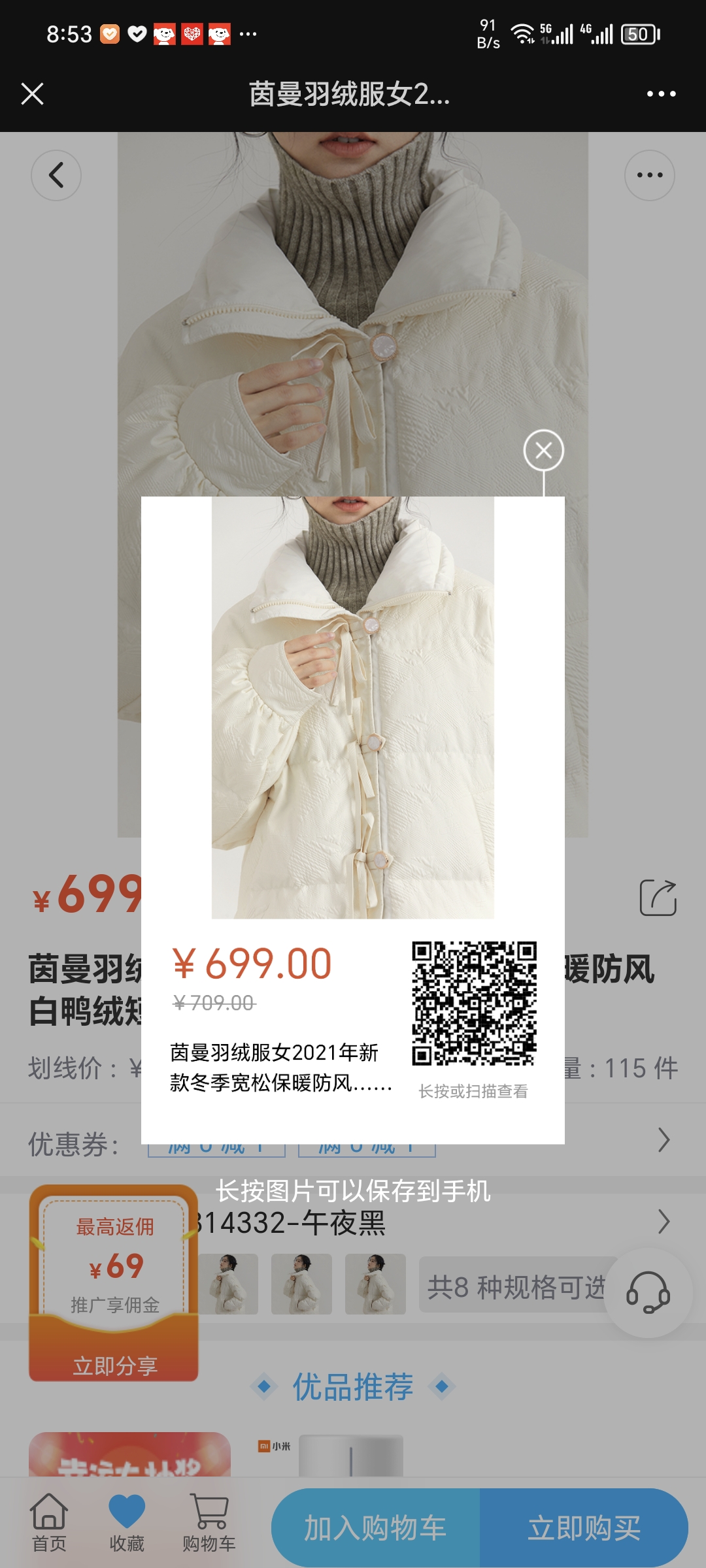
Task: Tap 立即购买 to buy now
Action: [584, 1527]
